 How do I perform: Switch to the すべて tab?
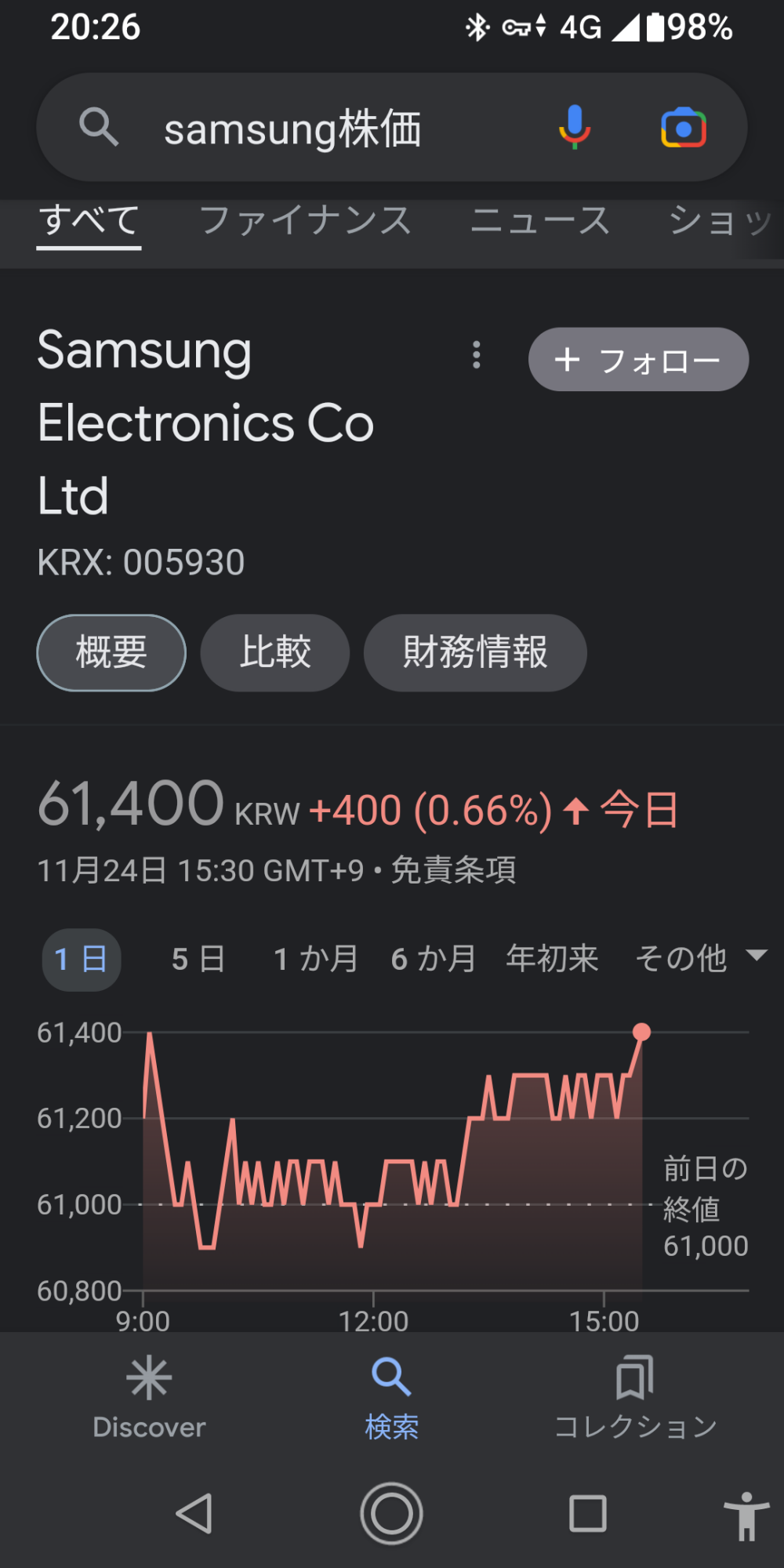[89, 221]
